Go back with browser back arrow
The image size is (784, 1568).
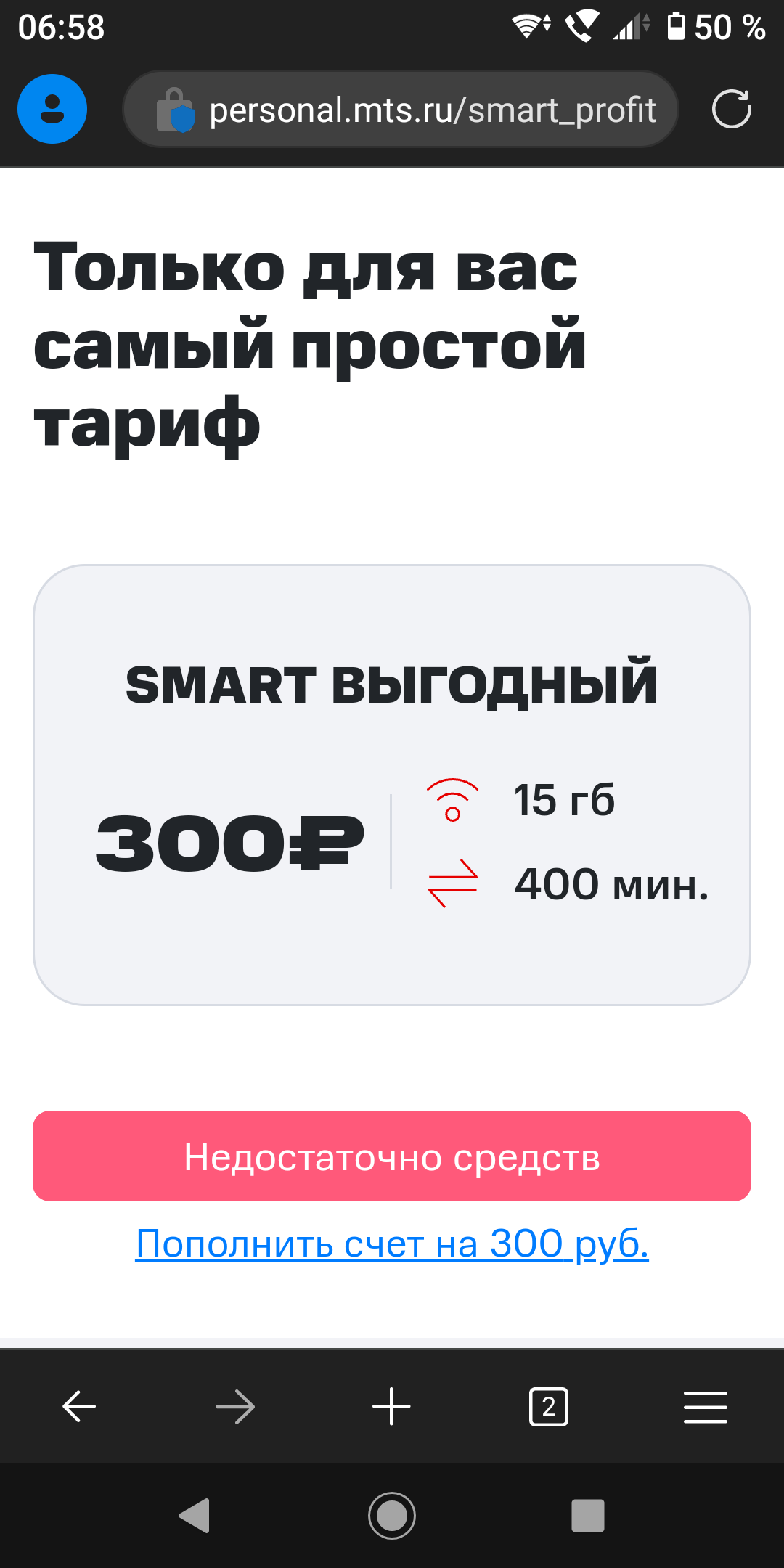79,1407
